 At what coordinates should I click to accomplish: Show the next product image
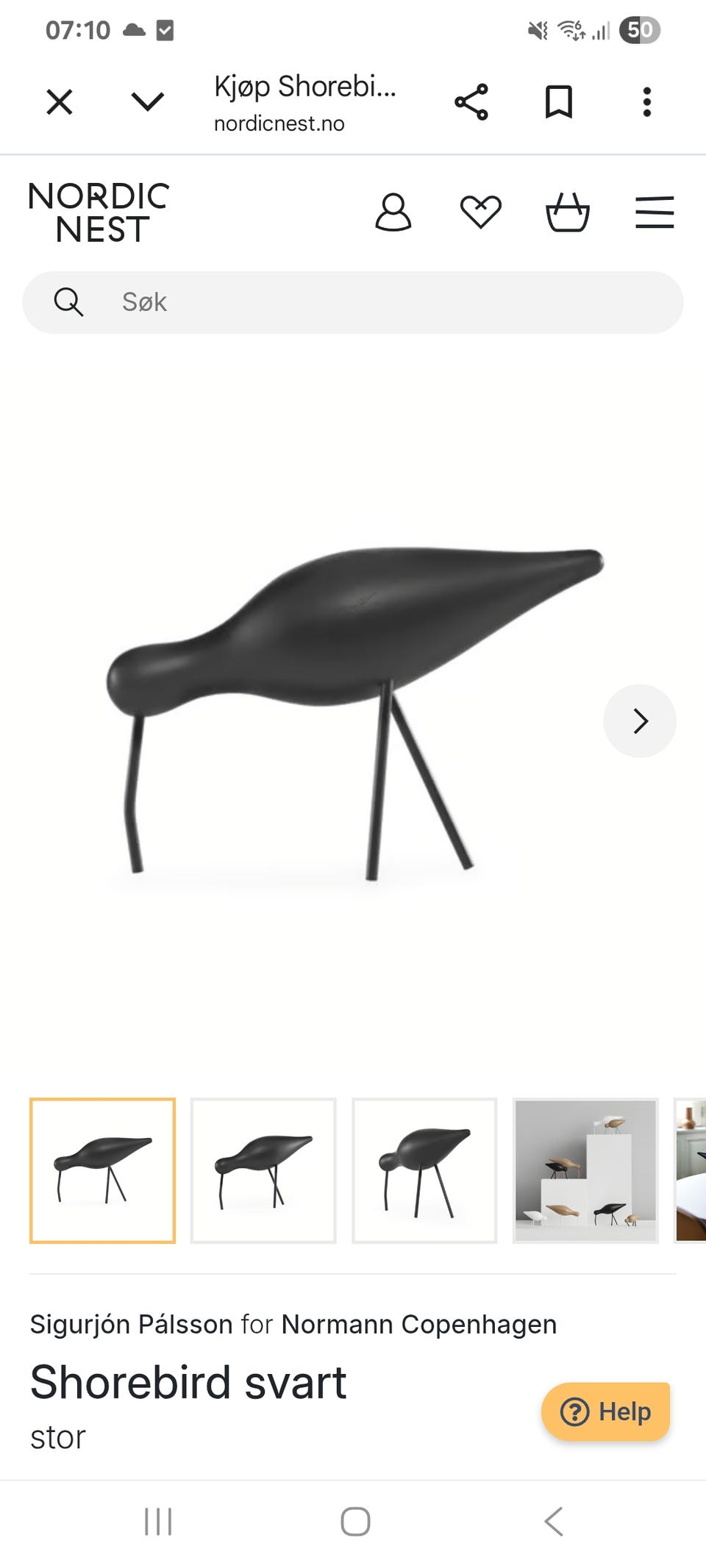[x=640, y=721]
